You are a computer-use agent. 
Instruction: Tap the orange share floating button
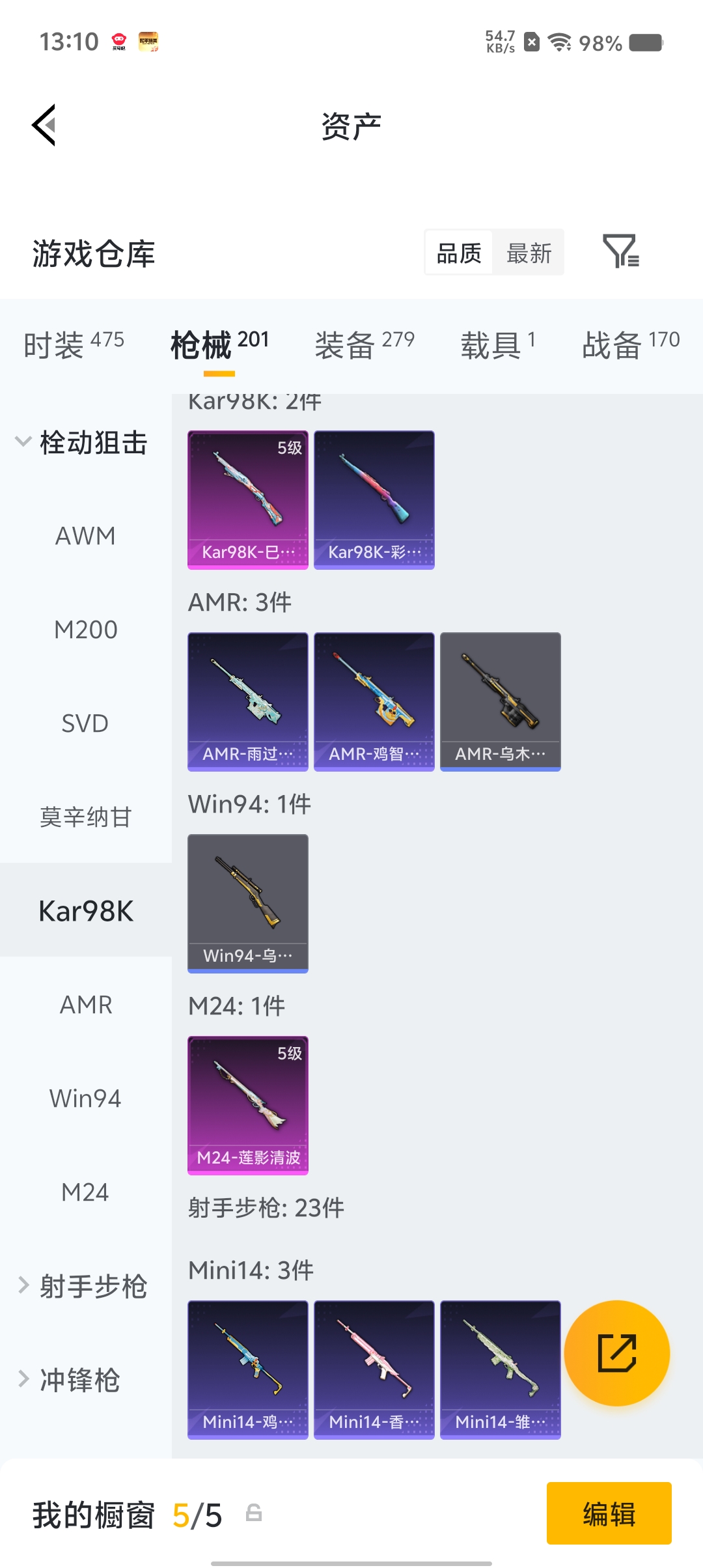click(616, 1352)
